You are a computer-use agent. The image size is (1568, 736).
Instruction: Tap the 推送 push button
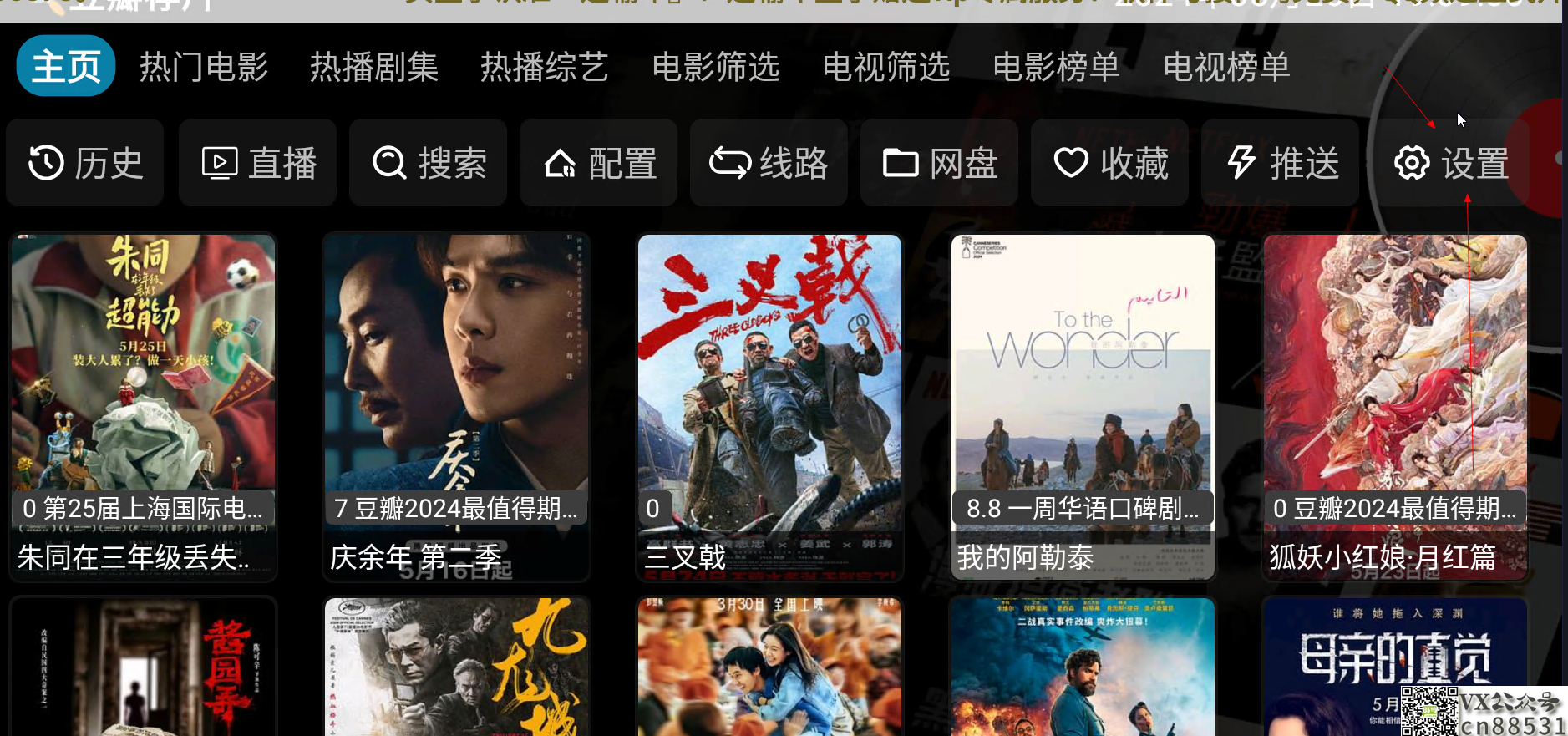tap(1281, 163)
